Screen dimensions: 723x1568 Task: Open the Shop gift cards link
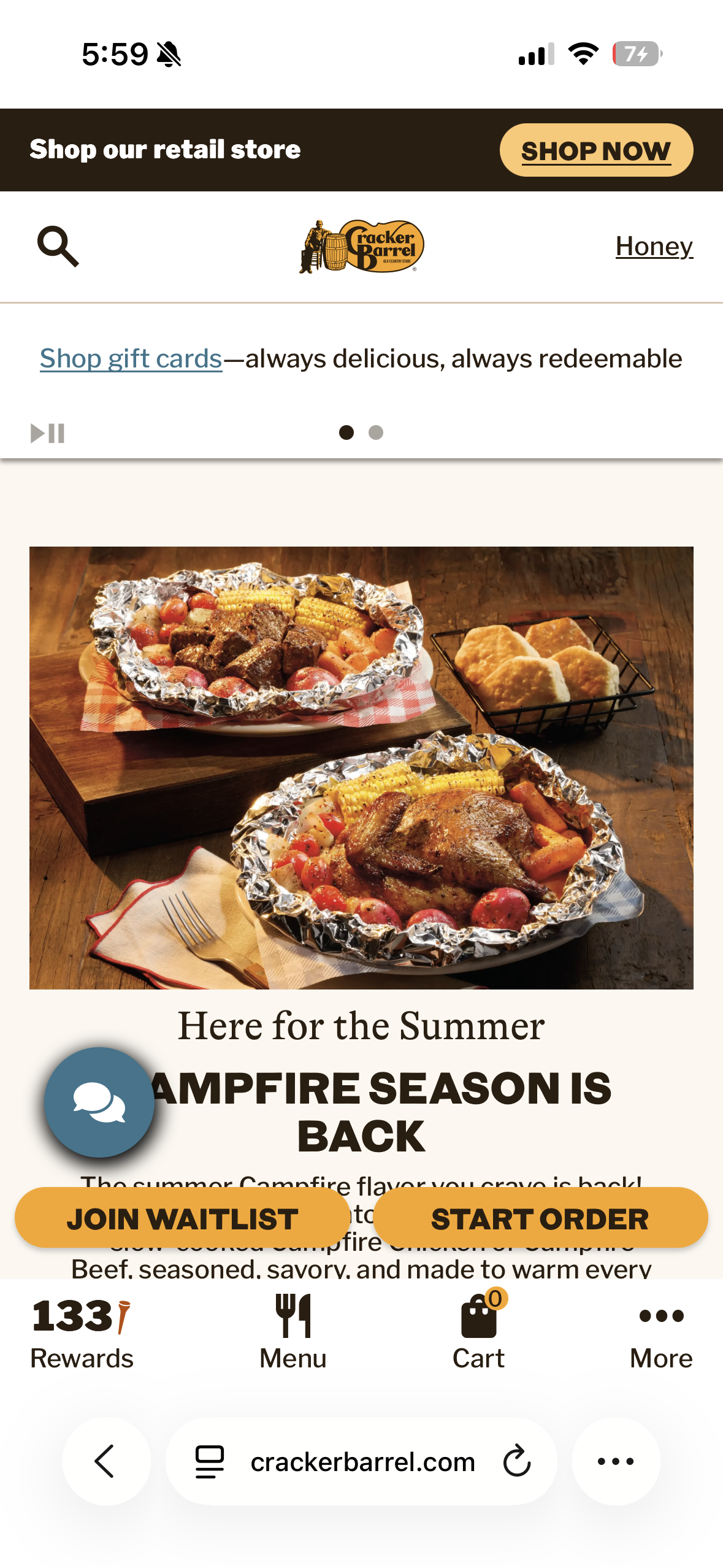(x=131, y=358)
